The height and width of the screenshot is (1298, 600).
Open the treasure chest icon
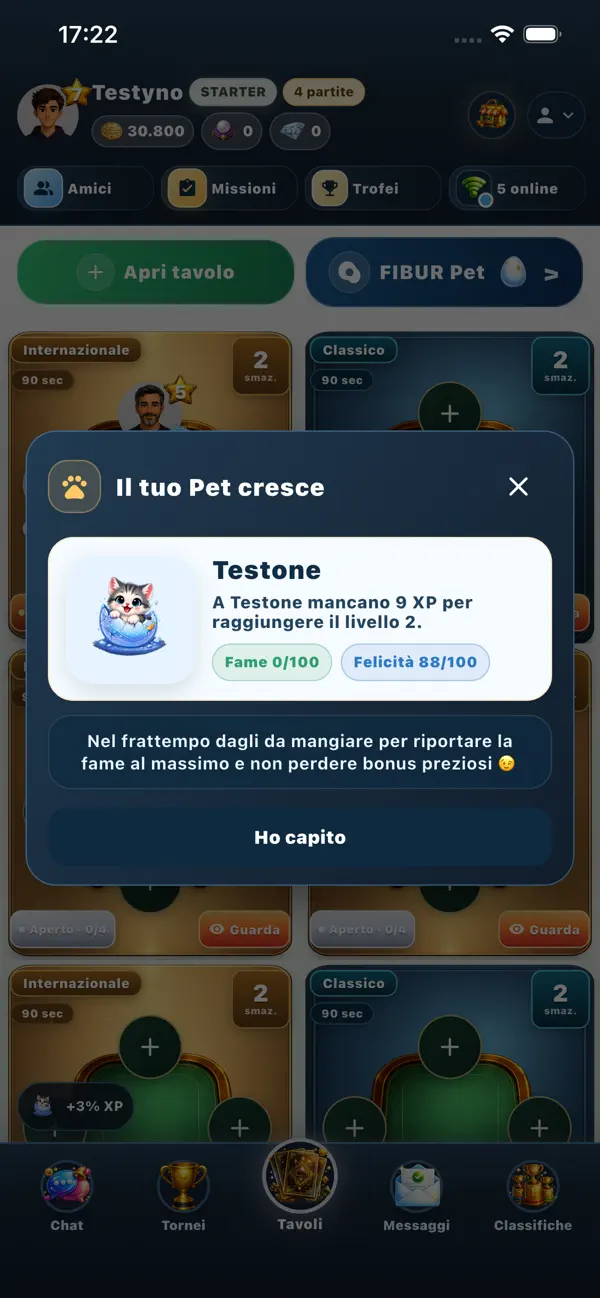[491, 115]
